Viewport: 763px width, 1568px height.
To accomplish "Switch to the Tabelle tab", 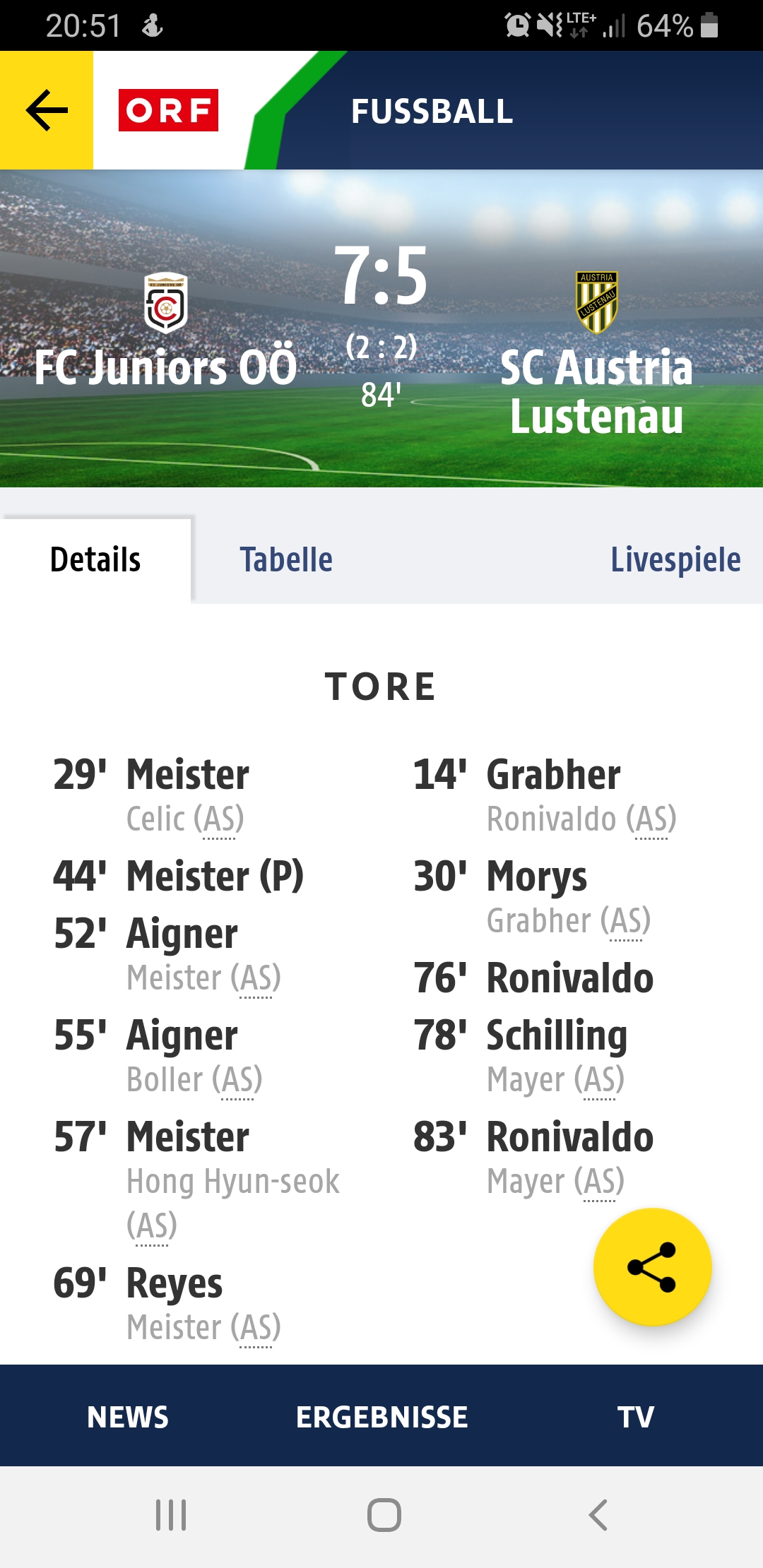I will click(x=286, y=560).
